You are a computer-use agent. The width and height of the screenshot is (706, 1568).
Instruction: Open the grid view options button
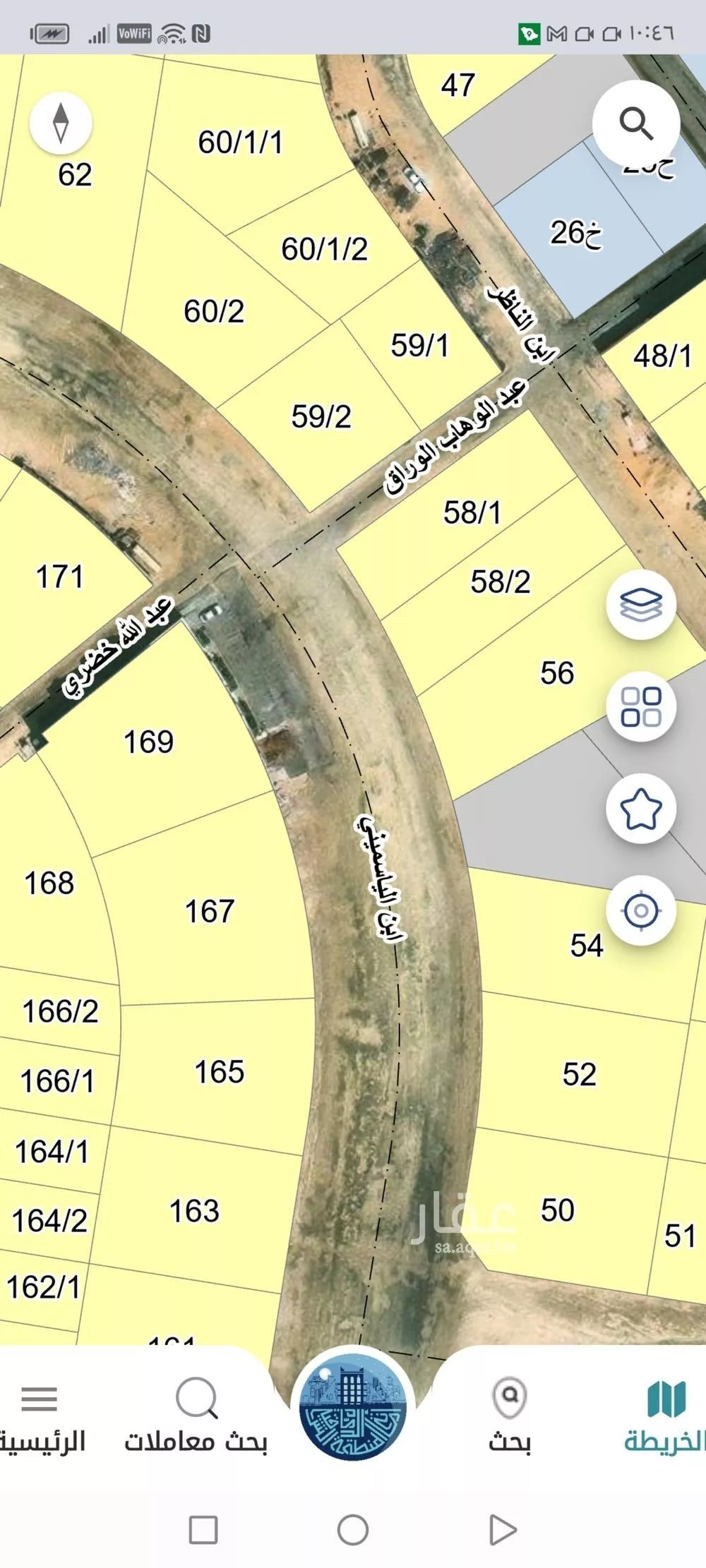tap(640, 706)
